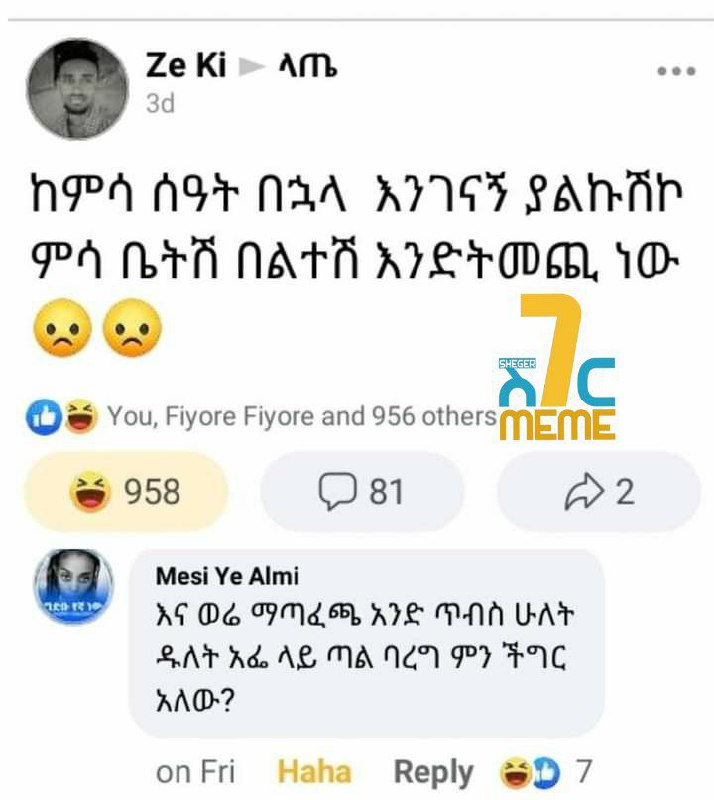Open Mesi Ye Almi's profile from the name

click(227, 576)
